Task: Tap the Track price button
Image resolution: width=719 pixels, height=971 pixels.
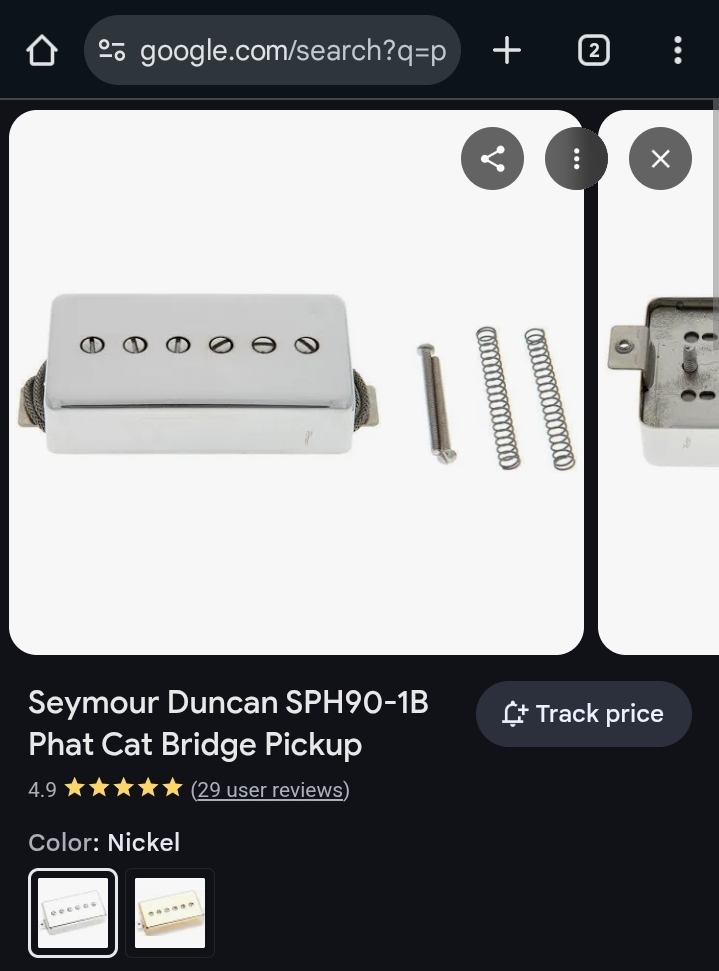Action: 583,714
